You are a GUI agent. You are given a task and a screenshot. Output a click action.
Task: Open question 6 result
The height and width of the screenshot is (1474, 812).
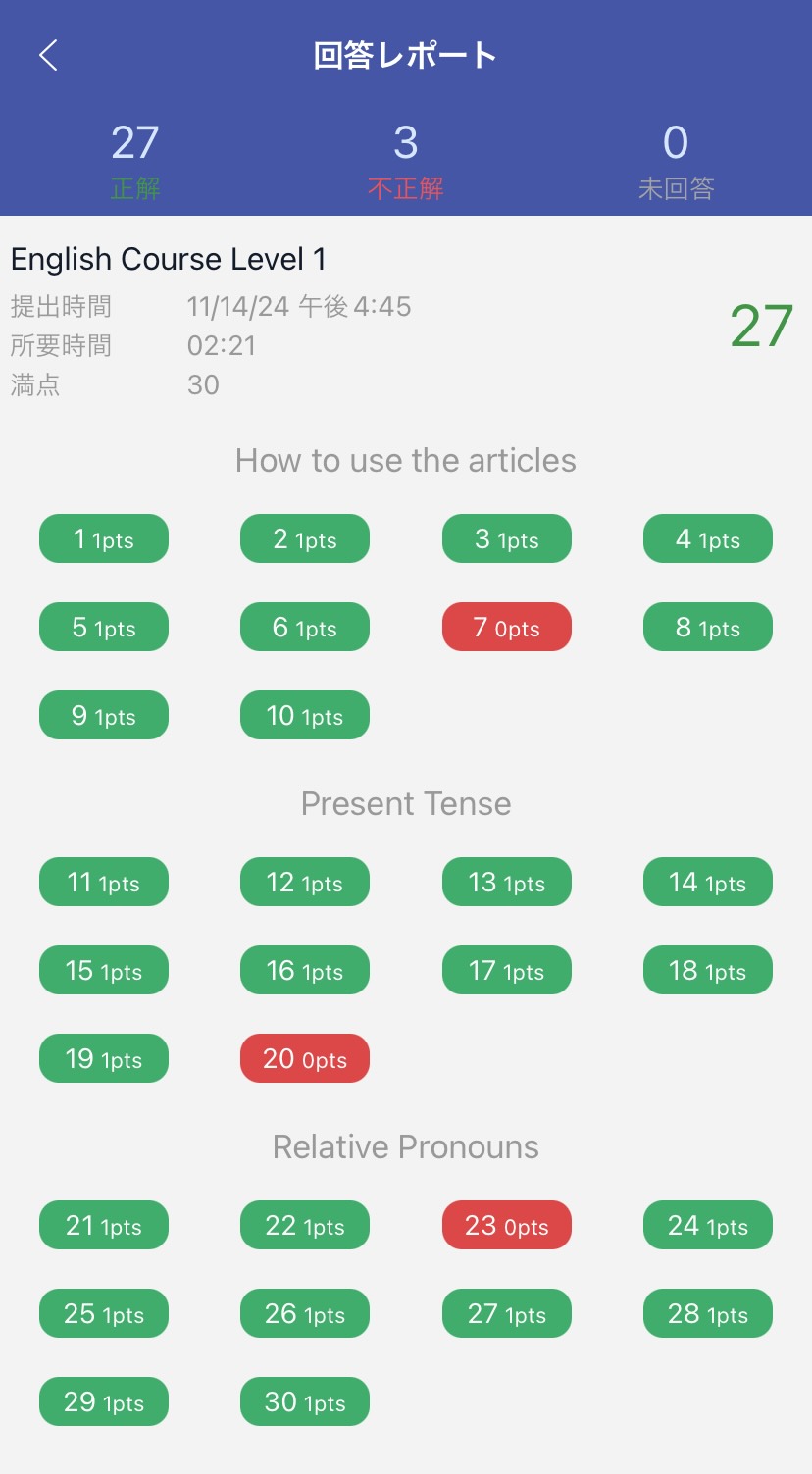[305, 627]
